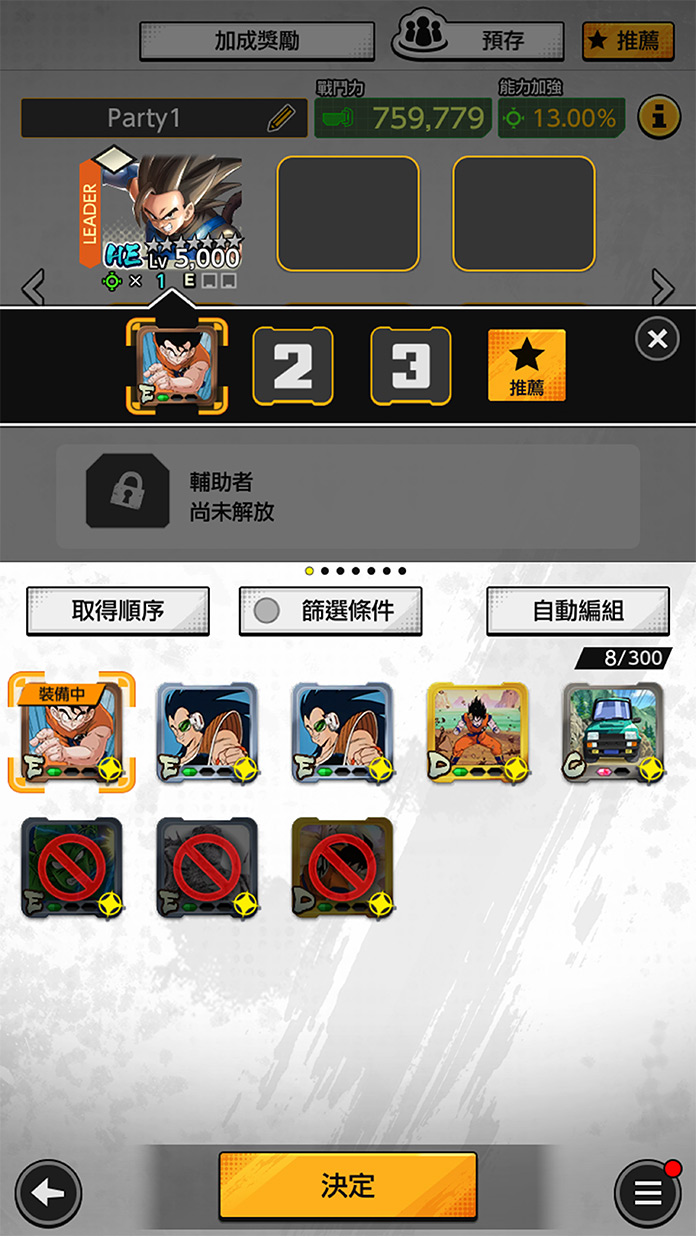Tap 推薦 in the equipment slot bar
The height and width of the screenshot is (1237, 696).
(x=527, y=366)
